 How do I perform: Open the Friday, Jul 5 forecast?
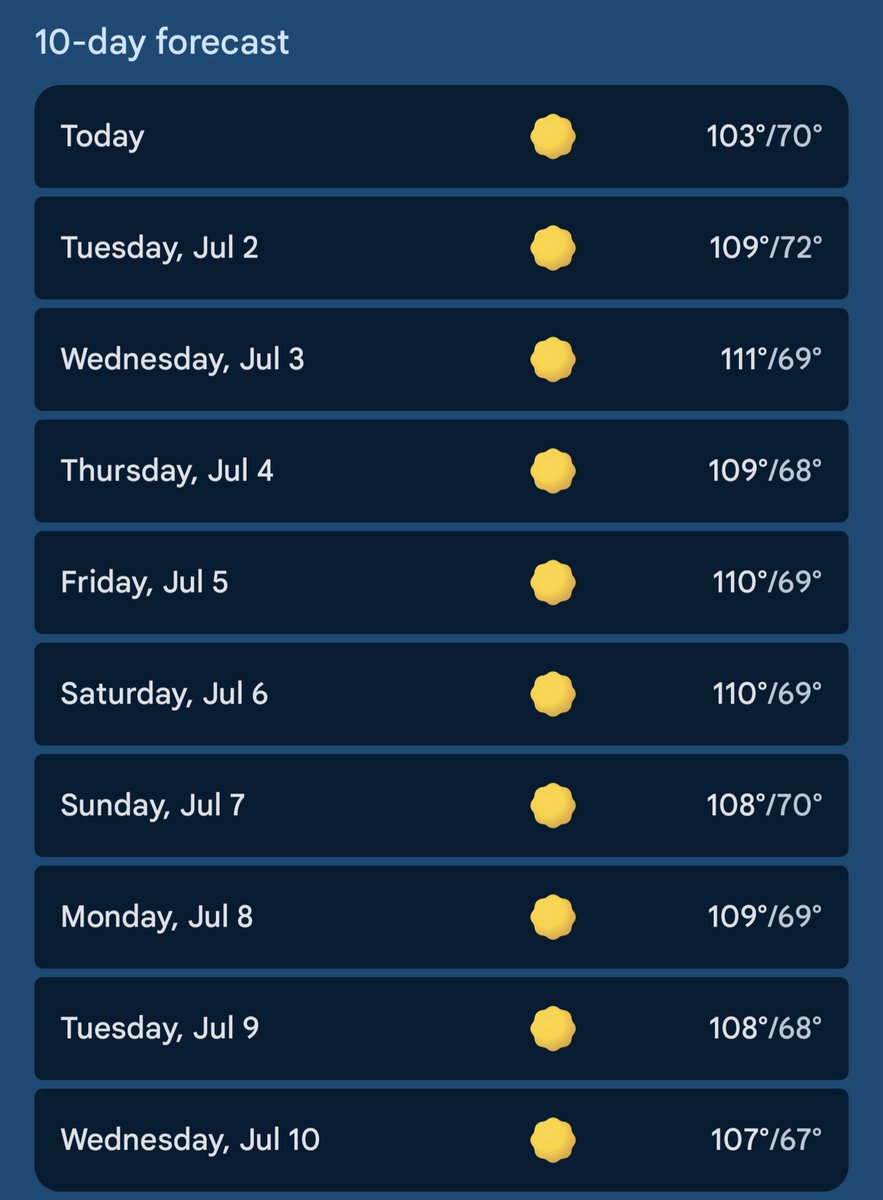441,582
